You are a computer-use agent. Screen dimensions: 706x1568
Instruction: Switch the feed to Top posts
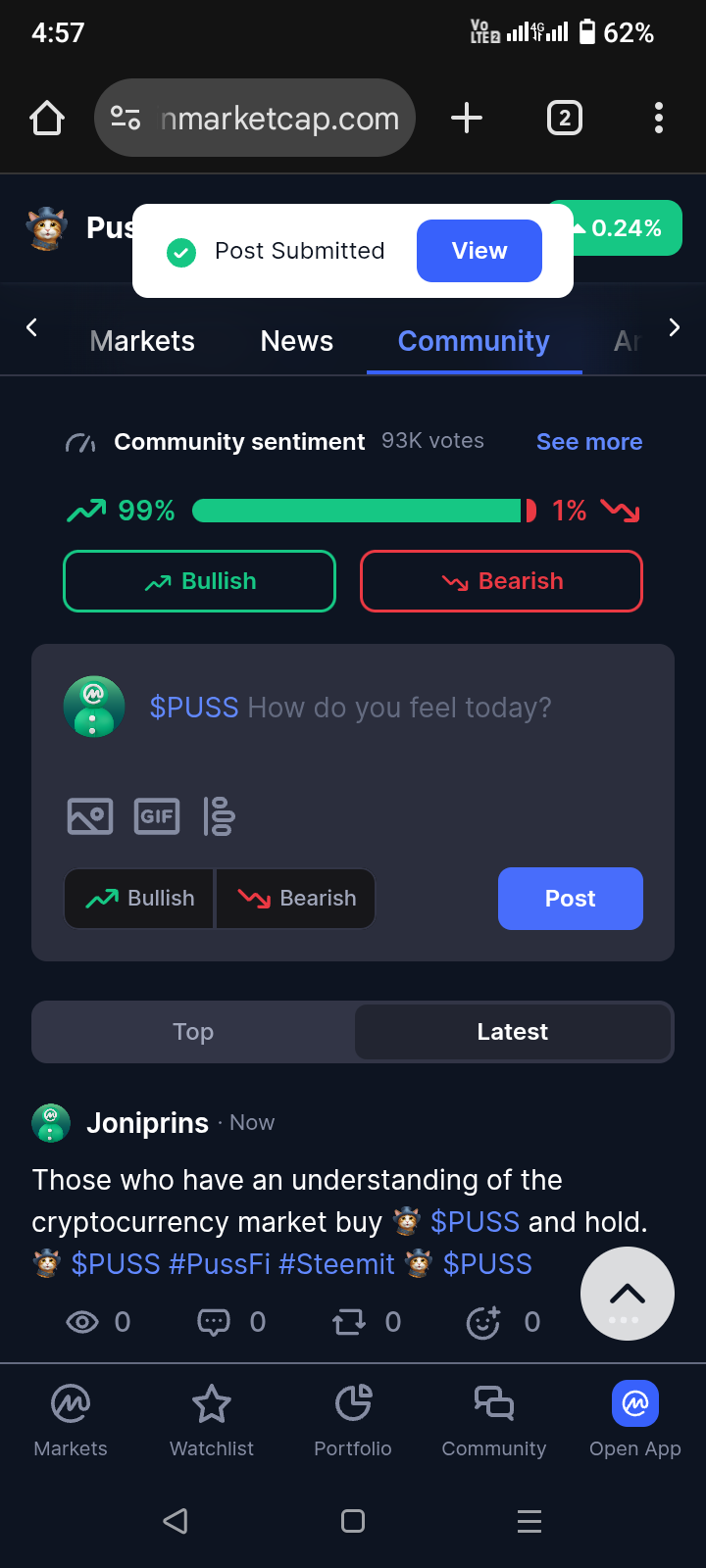tap(193, 1032)
